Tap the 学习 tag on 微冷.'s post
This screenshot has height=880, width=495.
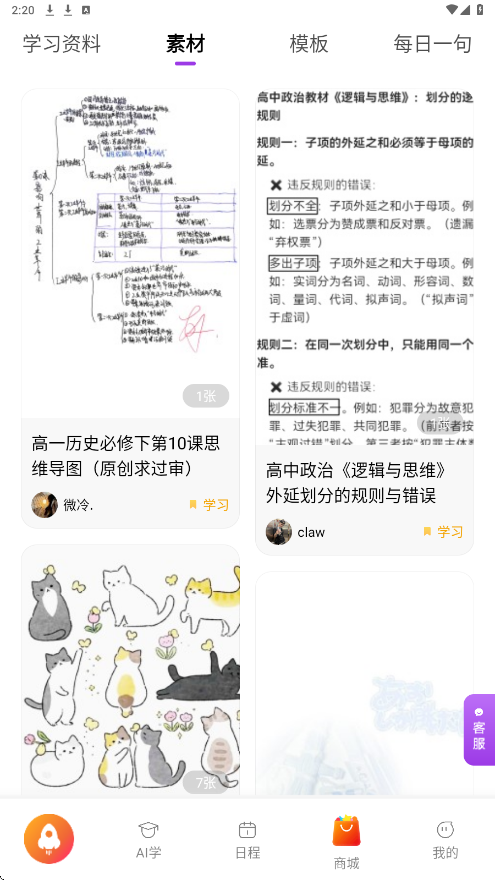pos(209,505)
